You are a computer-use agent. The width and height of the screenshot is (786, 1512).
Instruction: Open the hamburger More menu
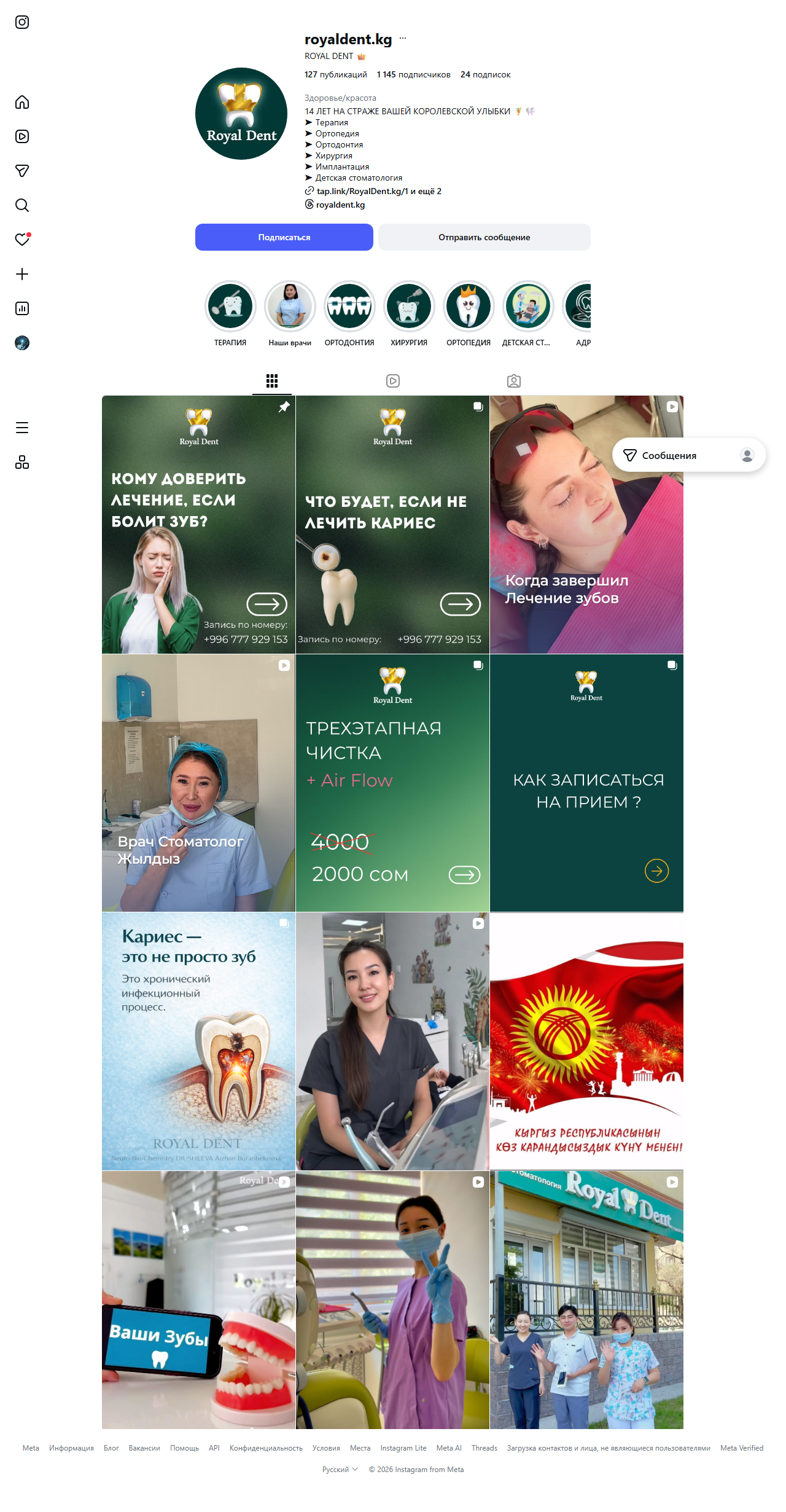pos(22,428)
